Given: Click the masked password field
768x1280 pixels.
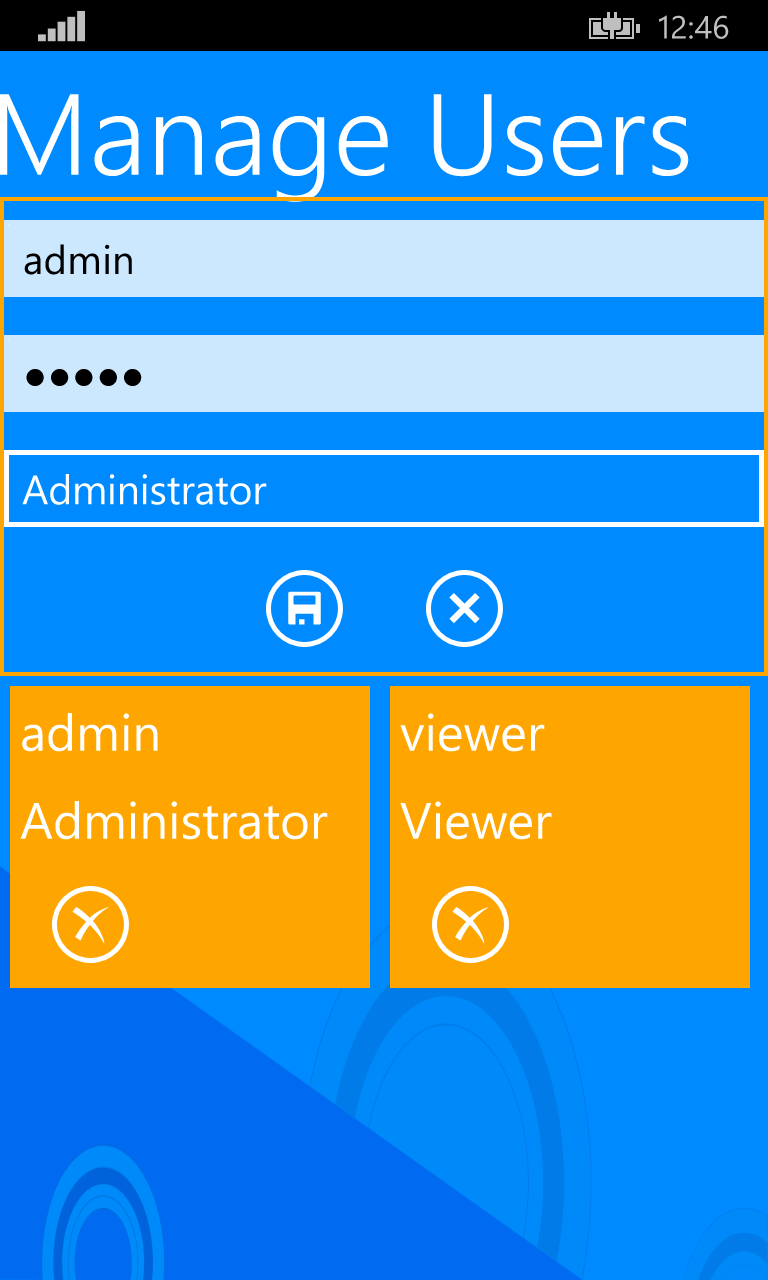Looking at the screenshot, I should (x=384, y=375).
